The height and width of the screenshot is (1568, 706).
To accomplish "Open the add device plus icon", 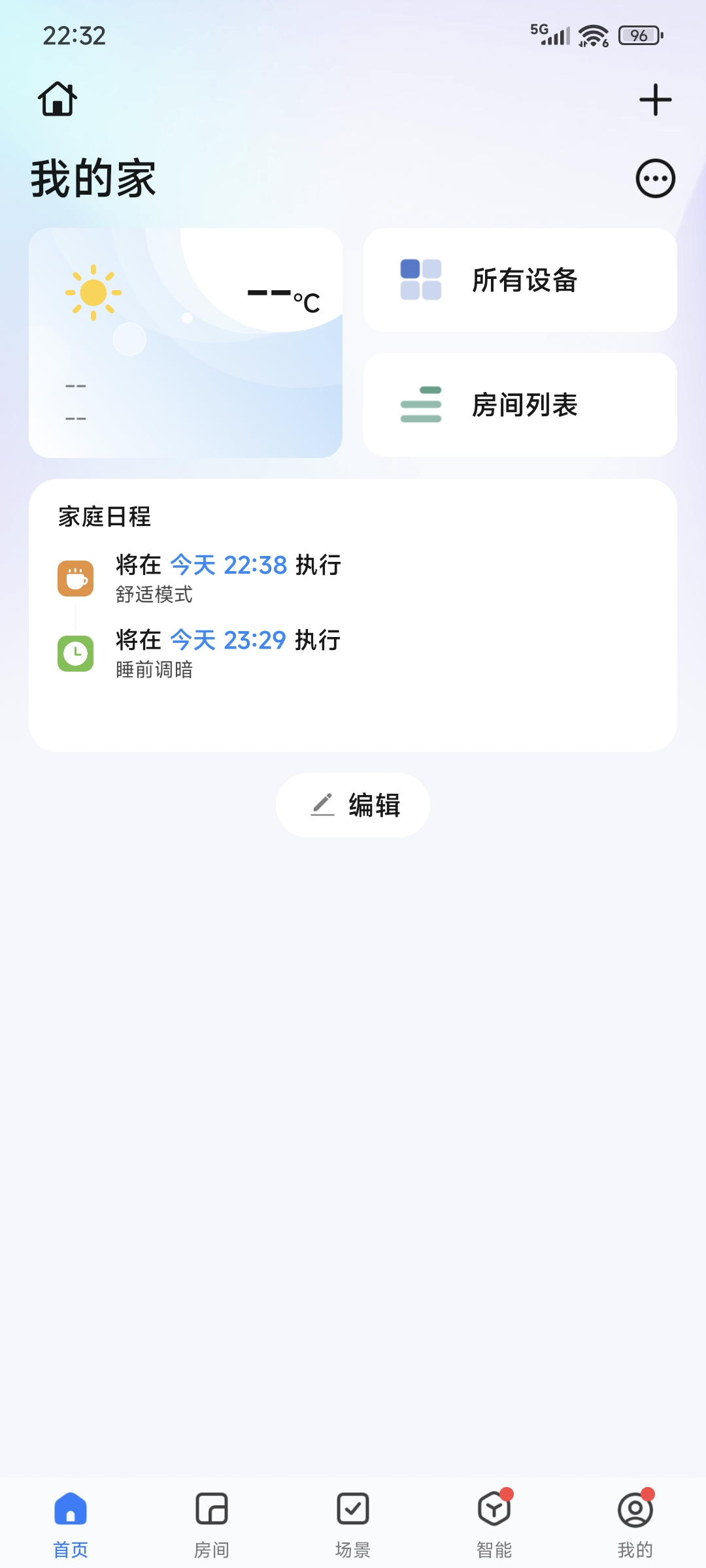I will [x=656, y=99].
